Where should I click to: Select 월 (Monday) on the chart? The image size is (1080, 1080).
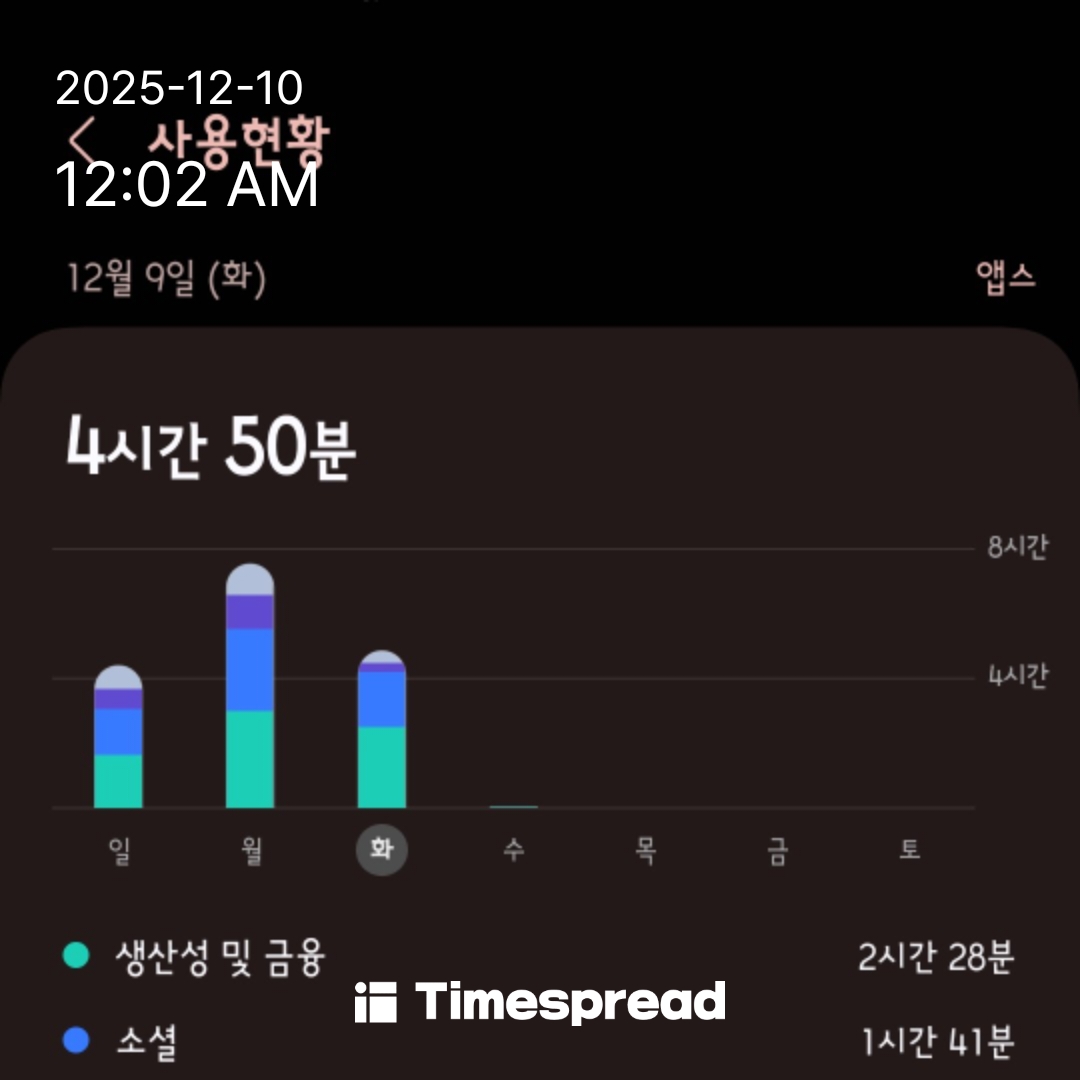pyautogui.click(x=251, y=851)
